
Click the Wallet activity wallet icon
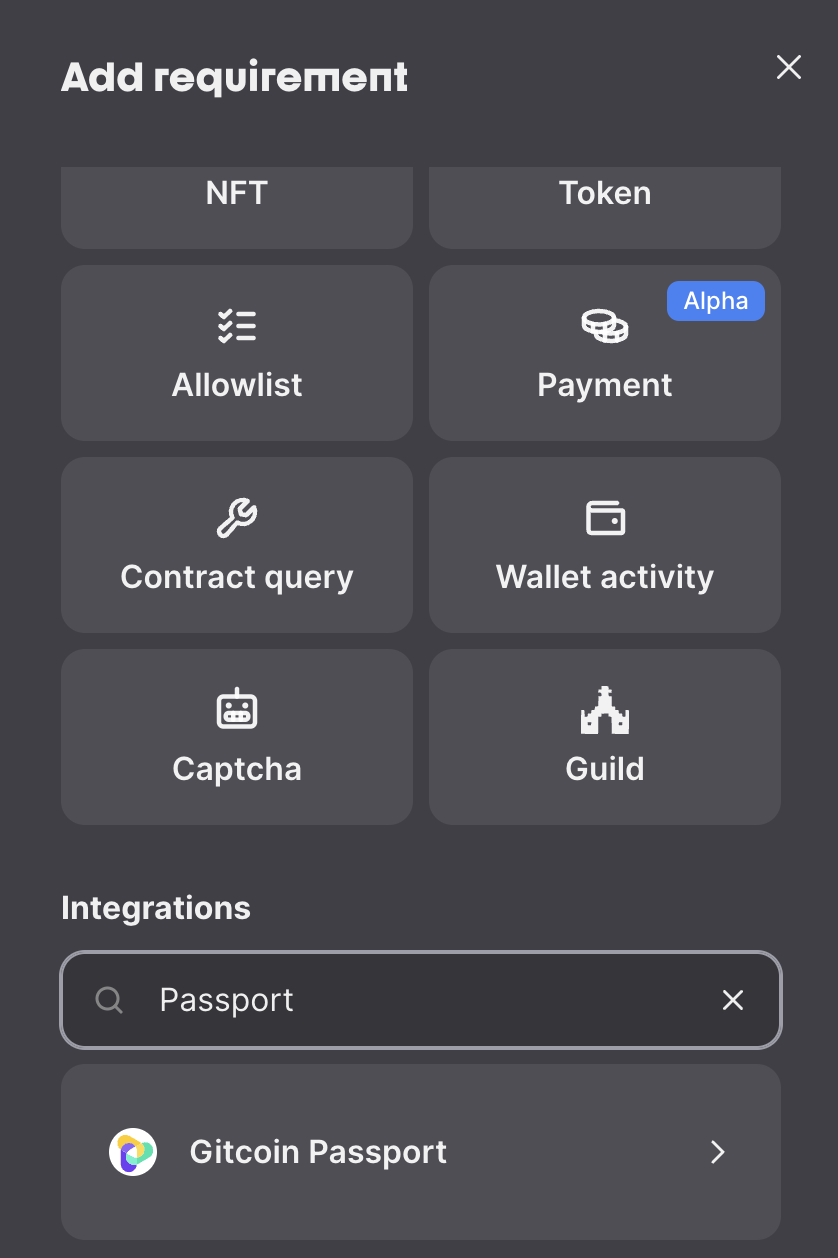click(x=604, y=518)
